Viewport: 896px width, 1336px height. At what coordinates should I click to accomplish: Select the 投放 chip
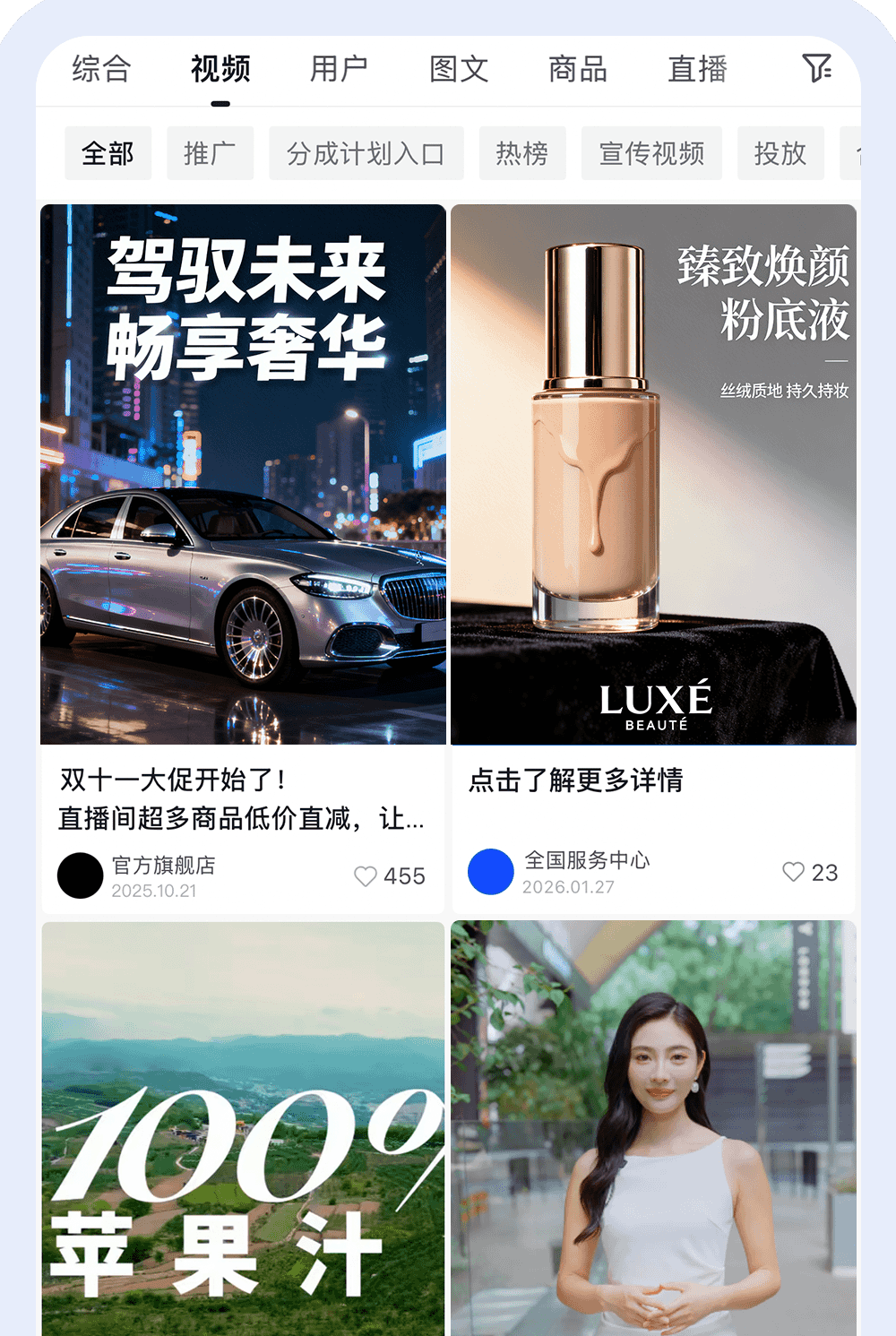780,153
